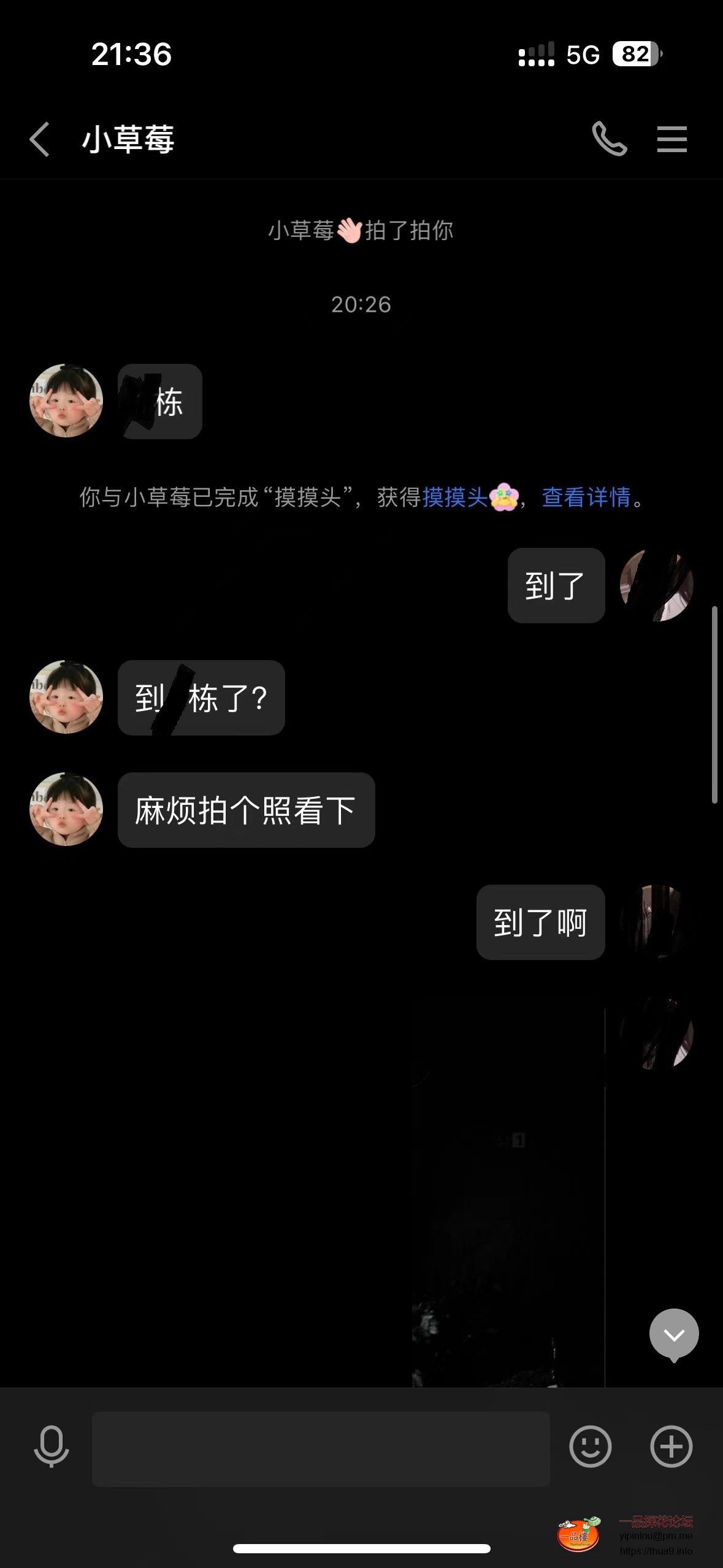723x1568 pixels.
Task: Focus the message text field
Action: 320,1448
